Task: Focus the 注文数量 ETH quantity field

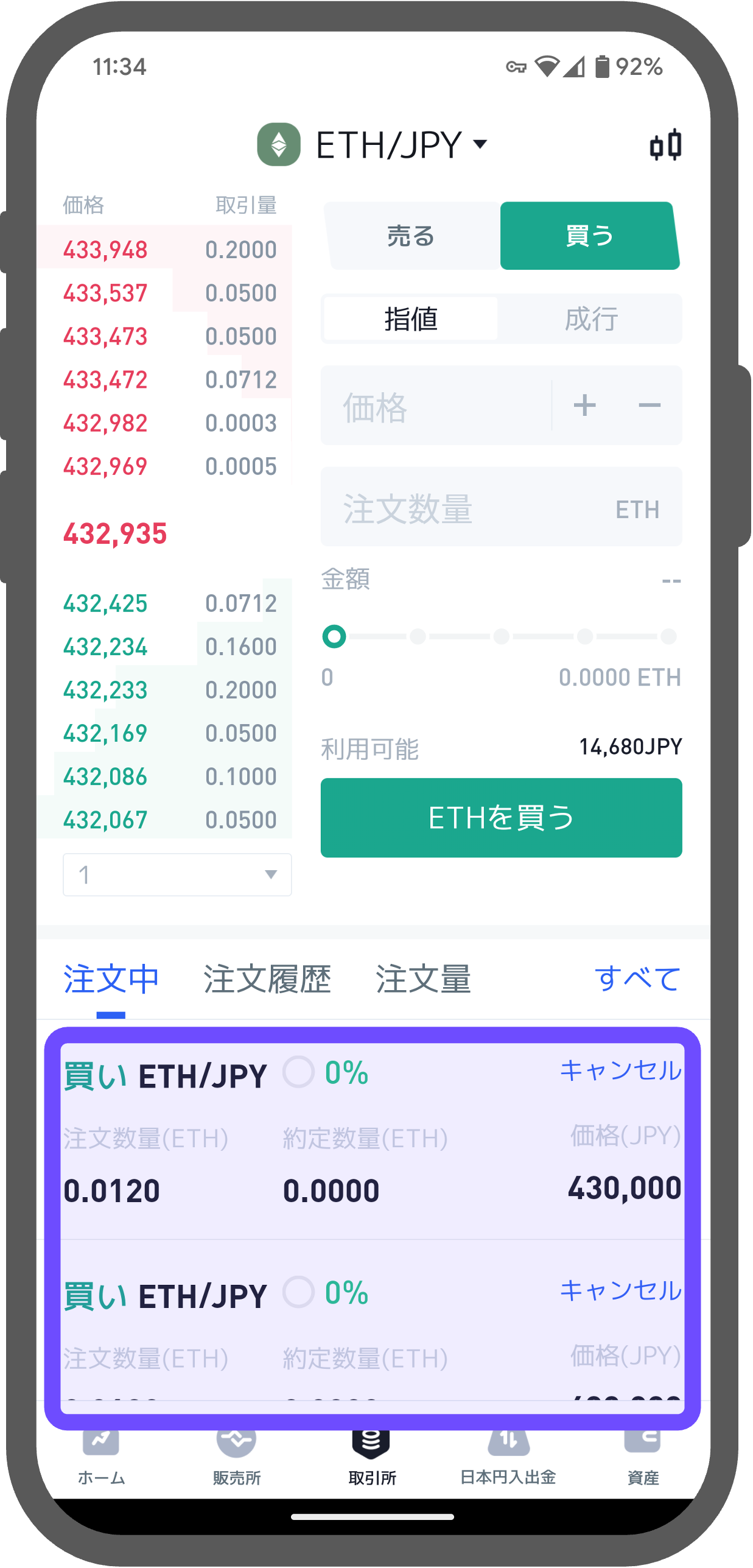Action: pos(501,507)
